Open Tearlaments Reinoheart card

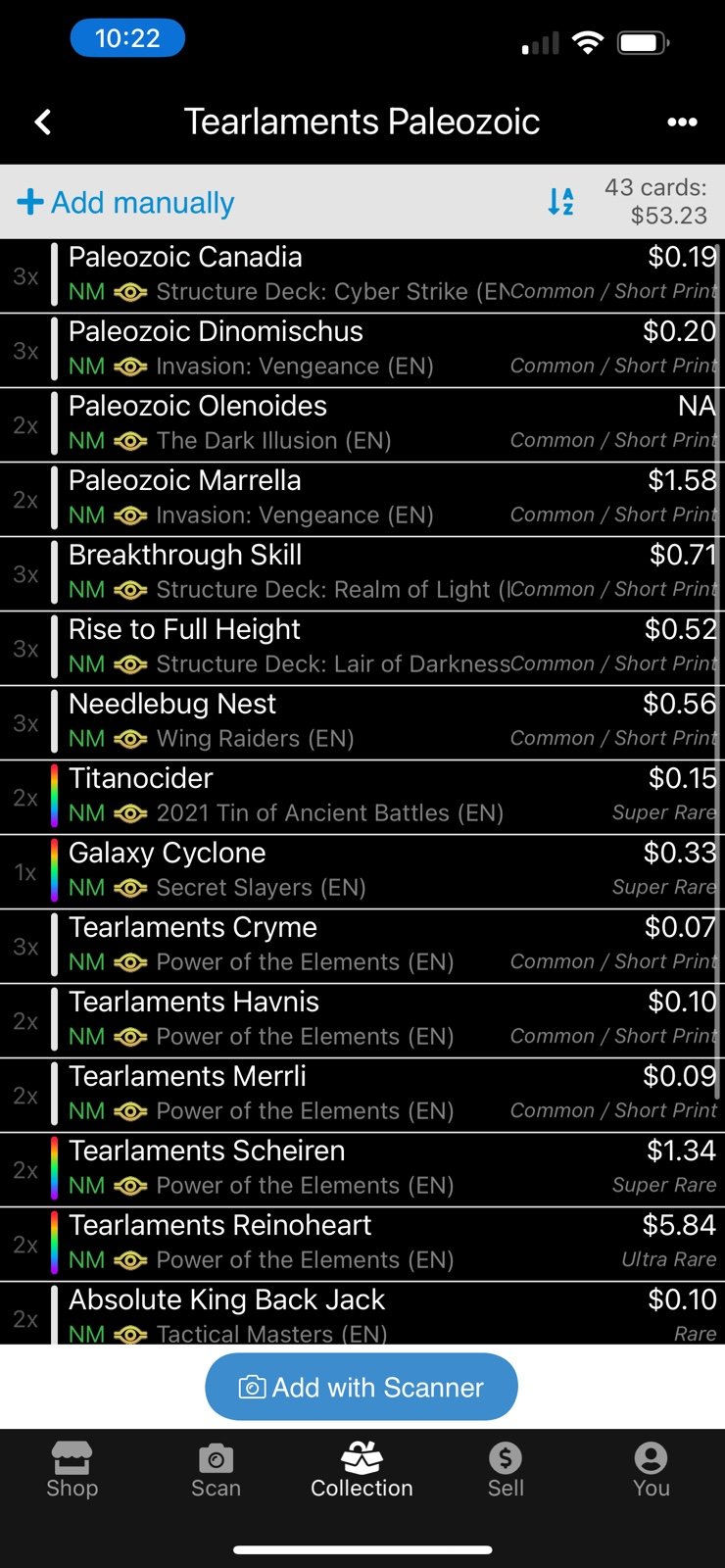pyautogui.click(x=362, y=1245)
